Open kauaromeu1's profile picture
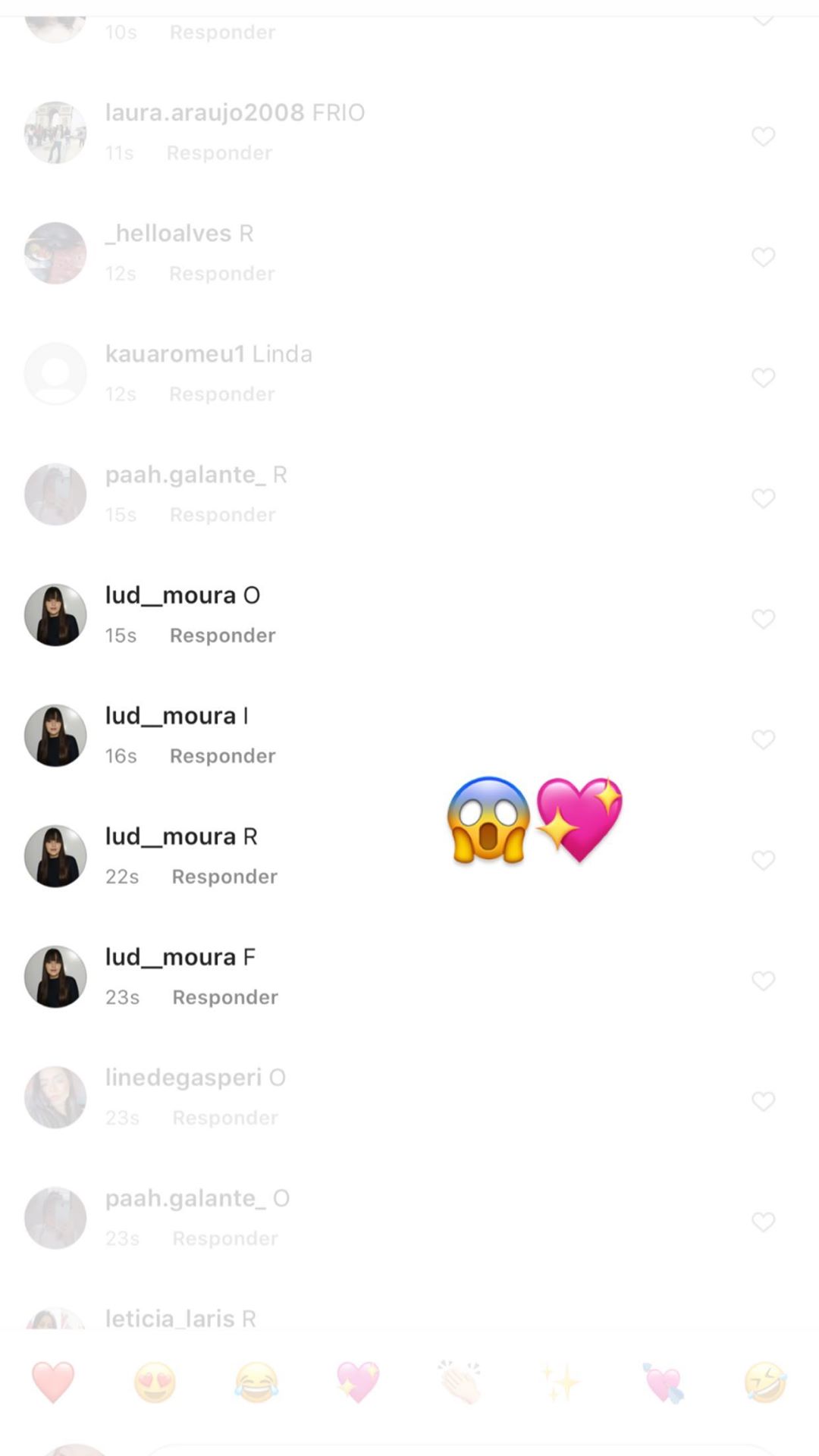The width and height of the screenshot is (819, 1456). click(55, 374)
